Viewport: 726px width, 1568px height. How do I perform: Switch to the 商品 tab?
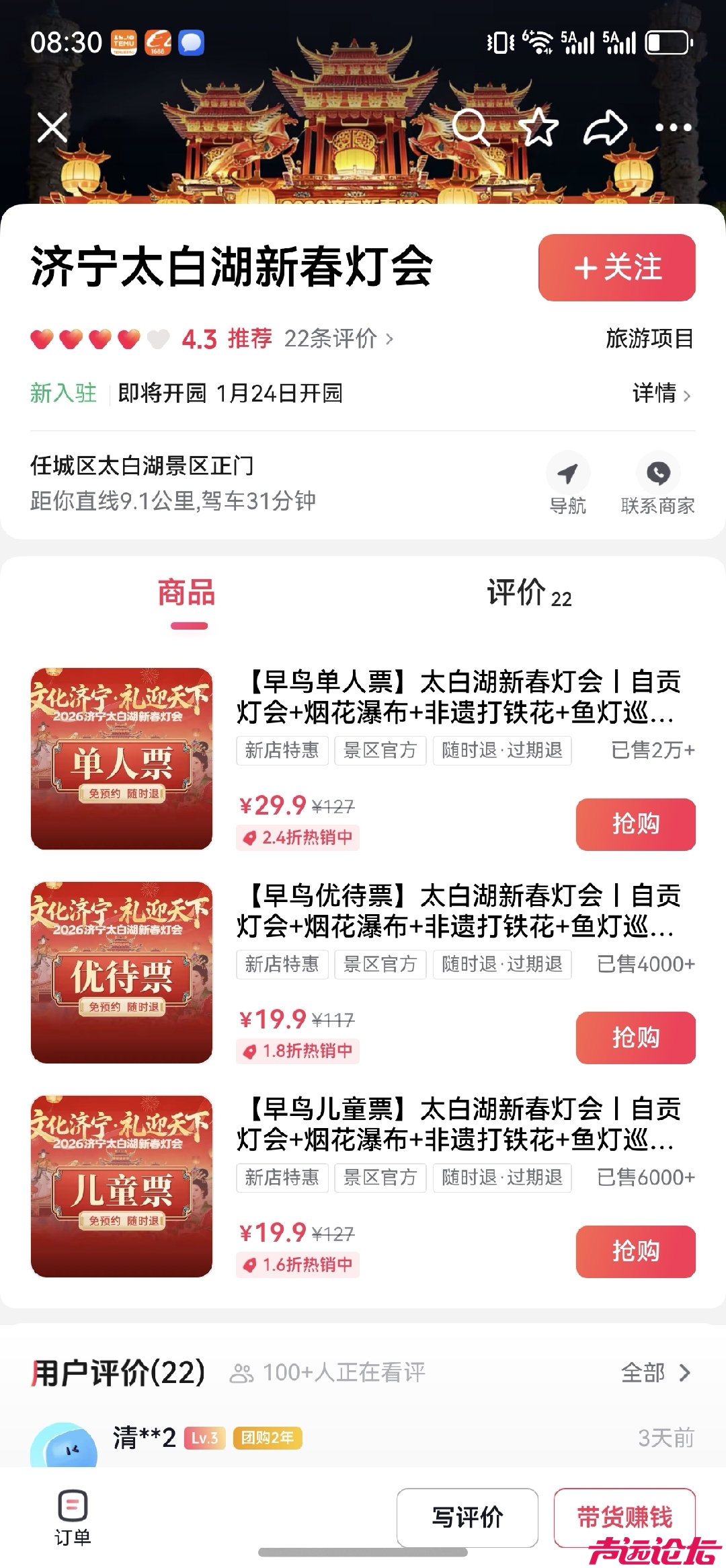[x=187, y=593]
